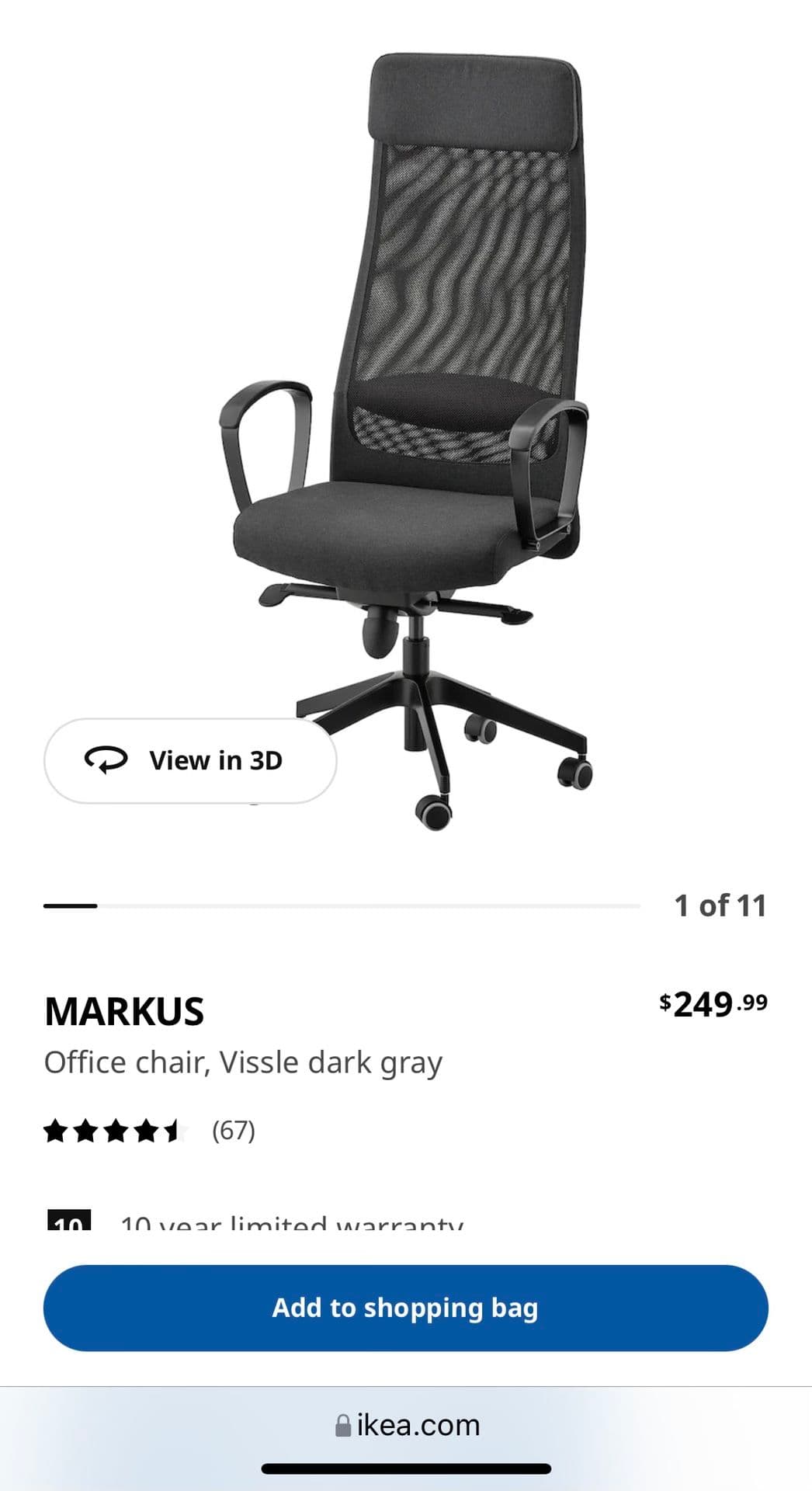Add MARKUS chair to shopping bag
Viewport: 812px width, 1491px height.
[405, 1308]
